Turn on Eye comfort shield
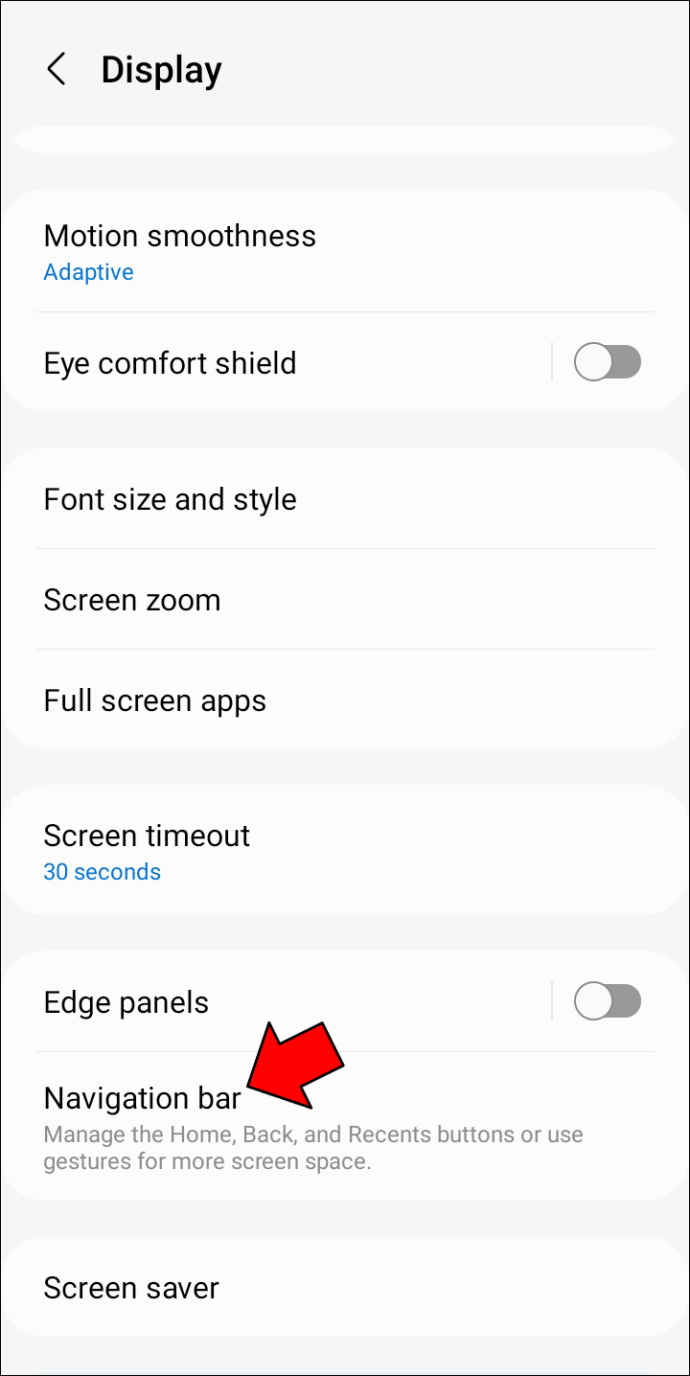Image resolution: width=690 pixels, height=1376 pixels. click(607, 362)
